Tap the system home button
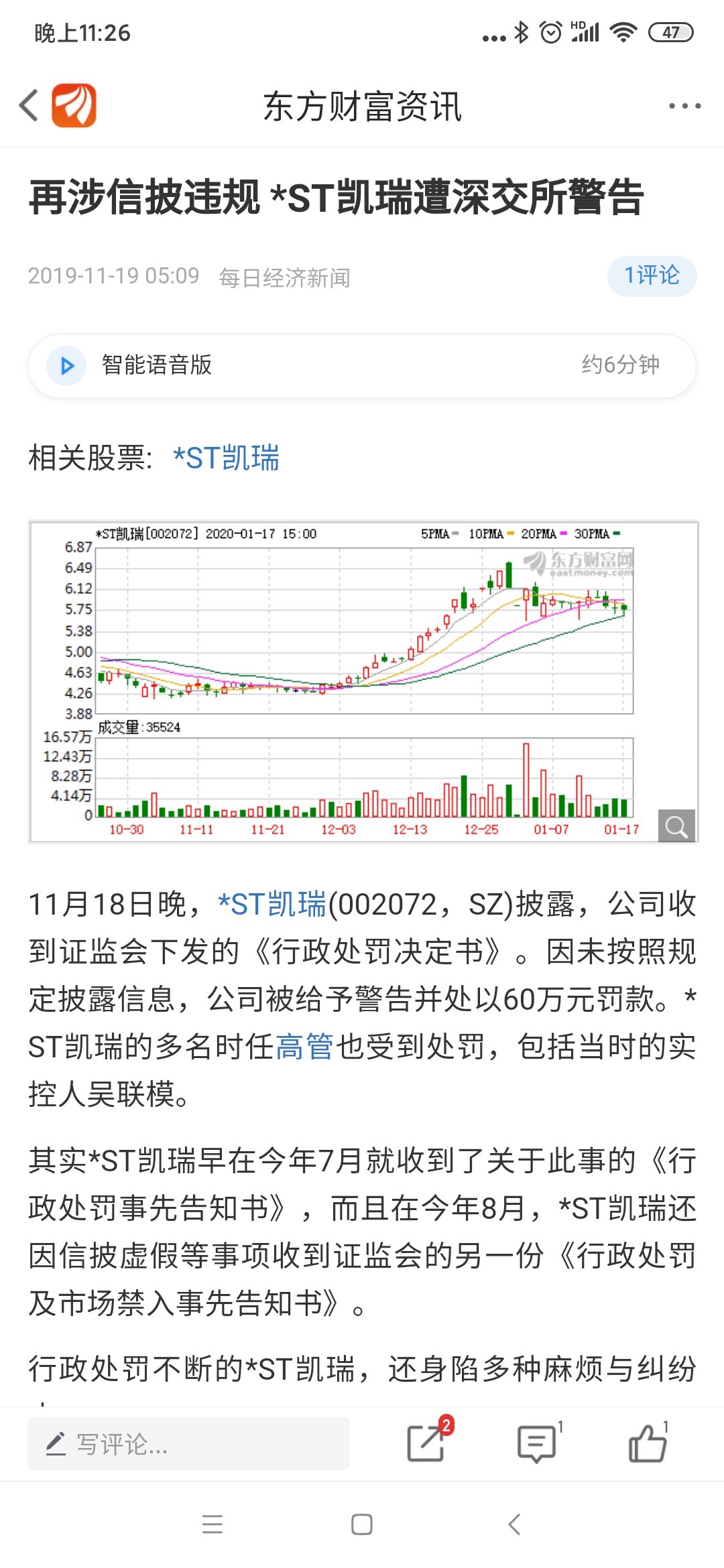The height and width of the screenshot is (1568, 724). click(362, 1524)
